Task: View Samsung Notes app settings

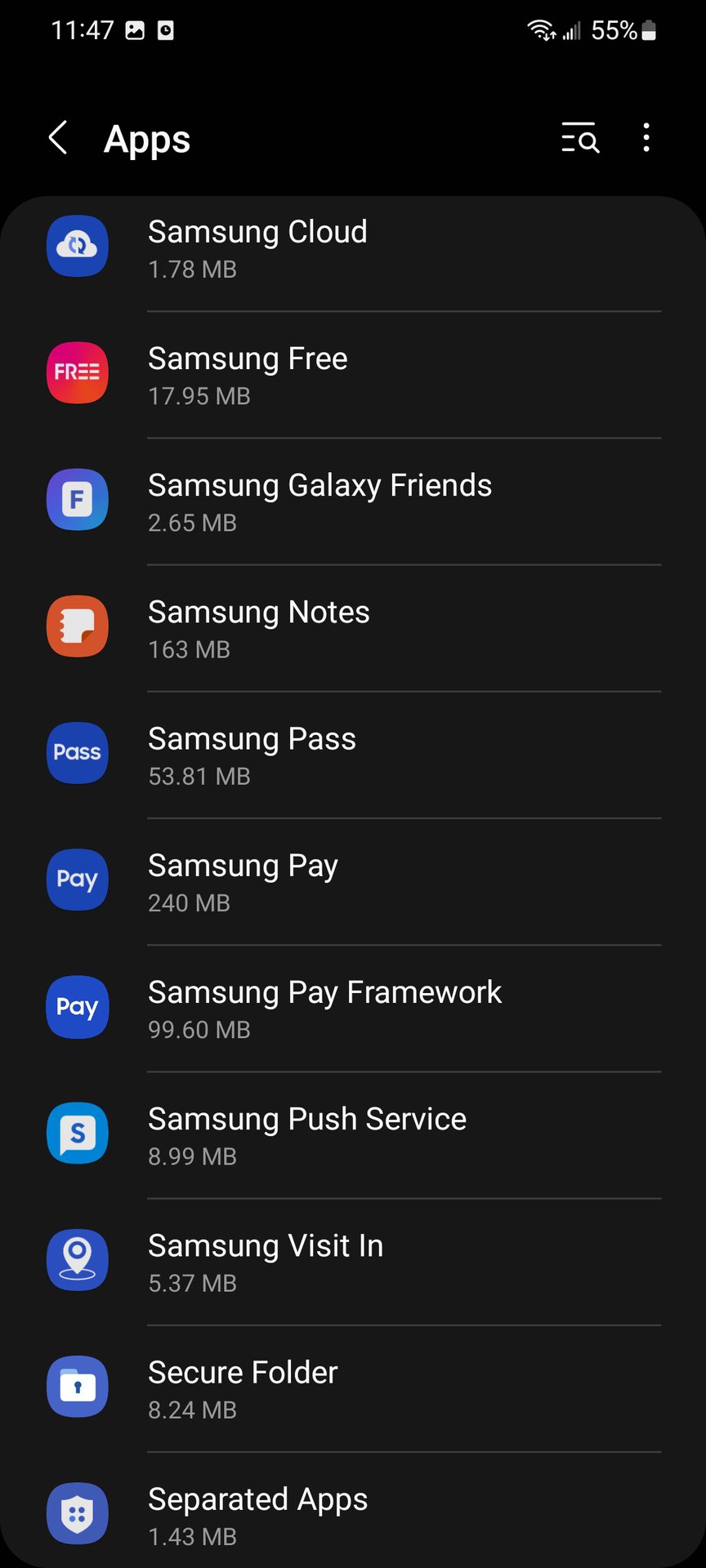Action: click(x=353, y=627)
